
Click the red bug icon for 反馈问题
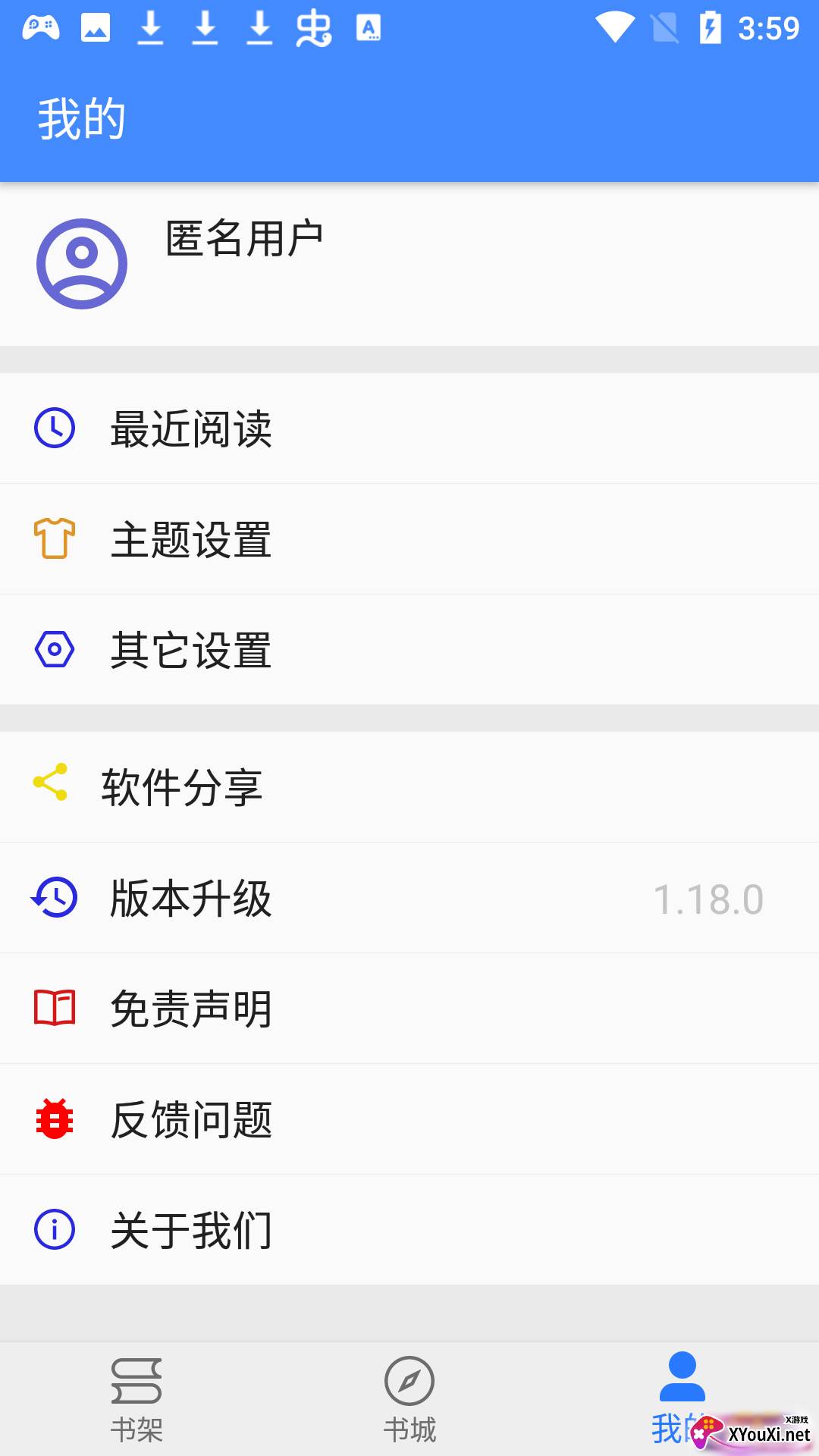[x=52, y=1119]
